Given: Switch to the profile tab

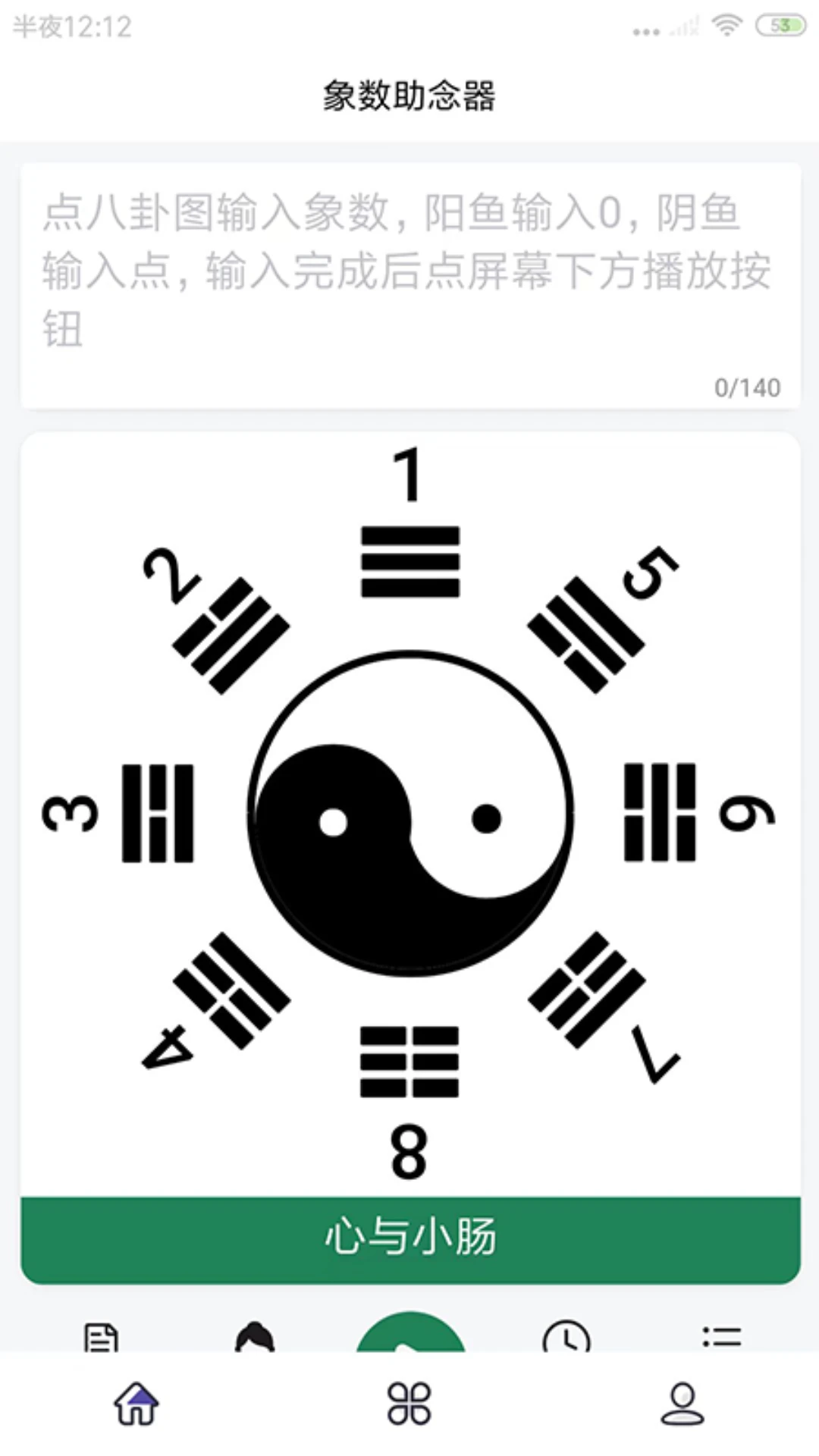Looking at the screenshot, I should (x=682, y=1403).
